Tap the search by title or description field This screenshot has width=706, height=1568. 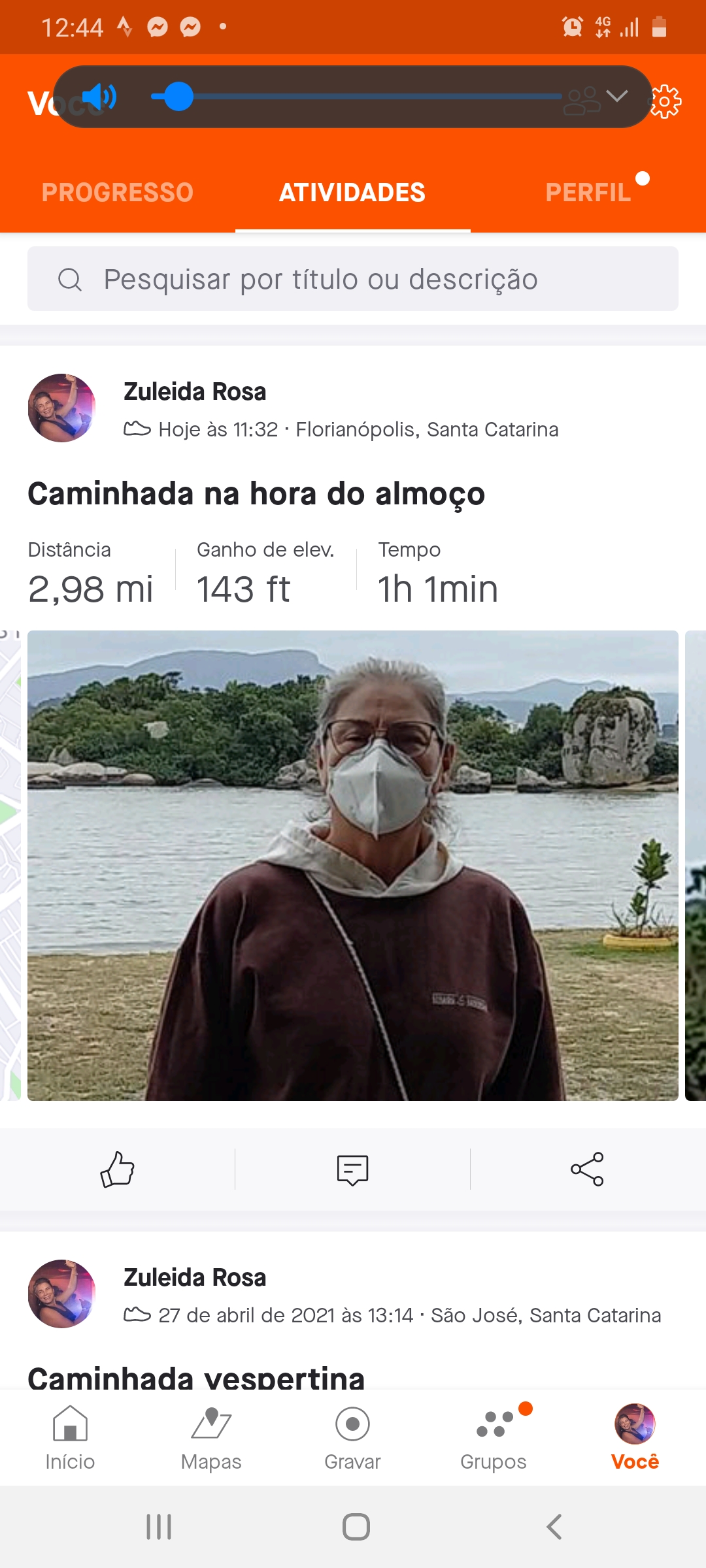click(x=353, y=279)
